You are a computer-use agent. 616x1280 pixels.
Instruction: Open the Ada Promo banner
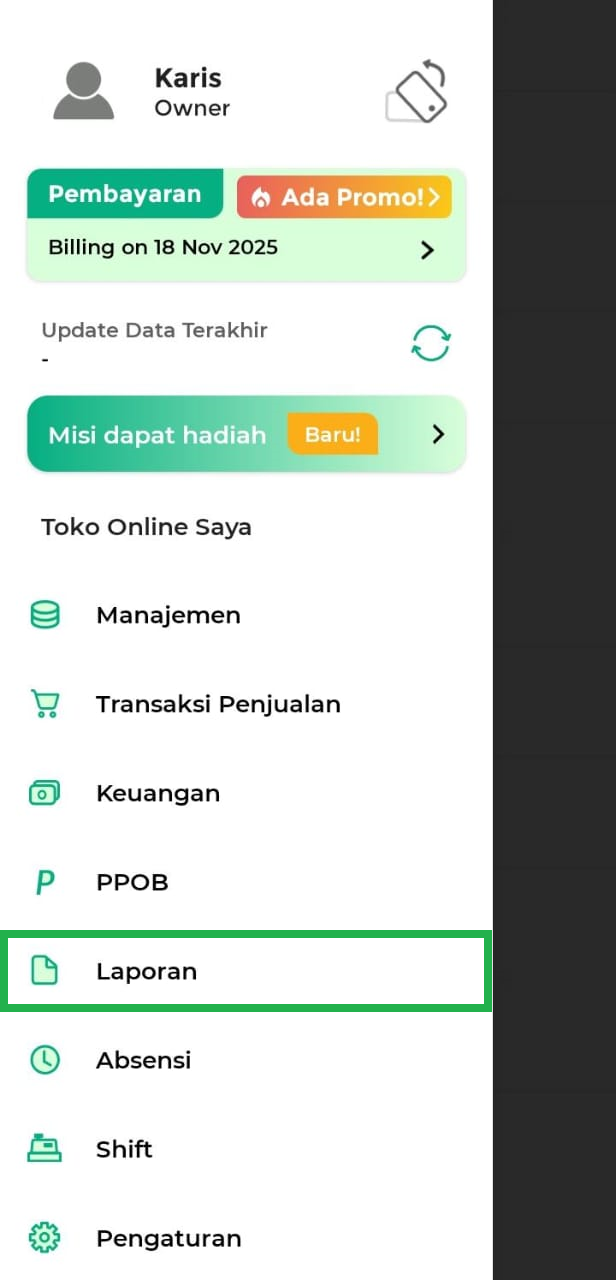coord(344,197)
